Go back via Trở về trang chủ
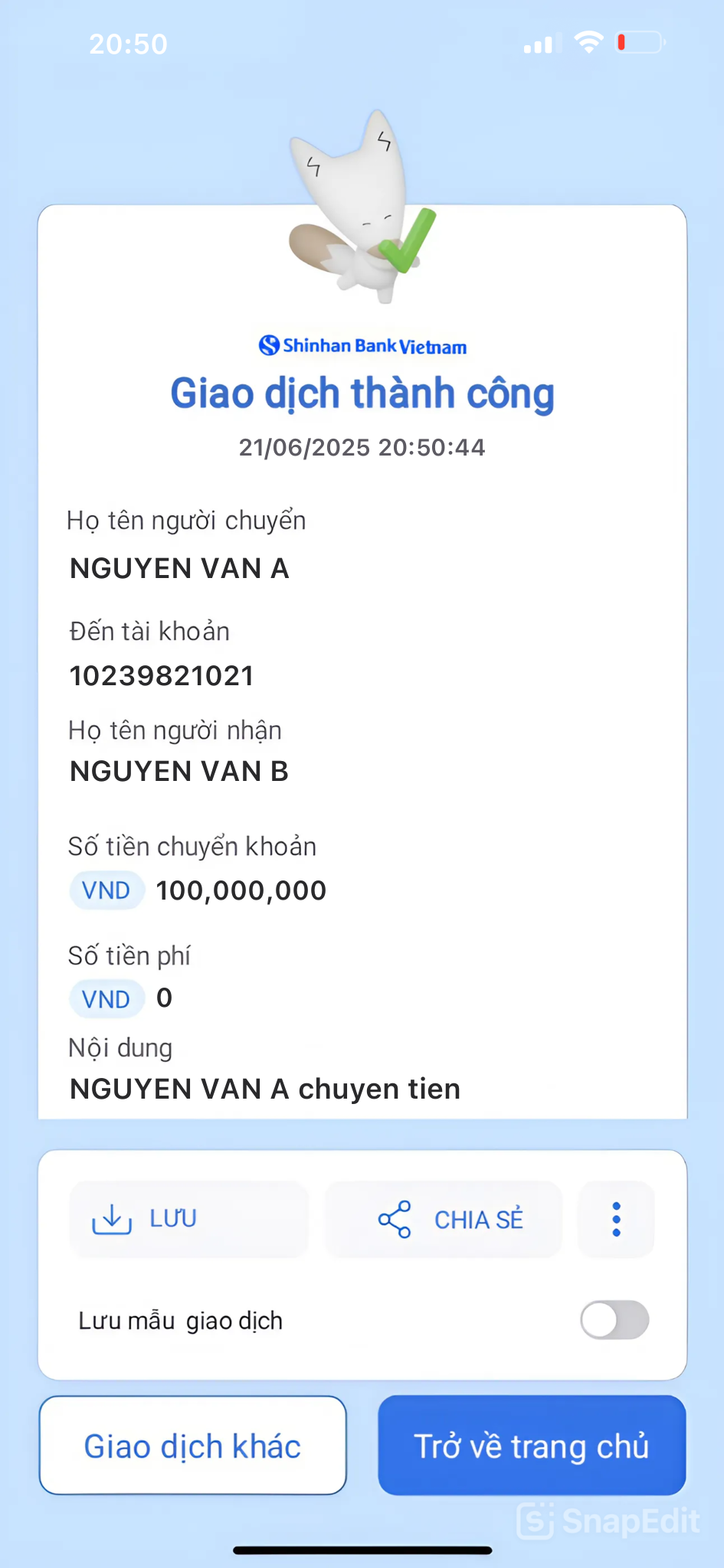The image size is (724, 1568). pos(532,1445)
